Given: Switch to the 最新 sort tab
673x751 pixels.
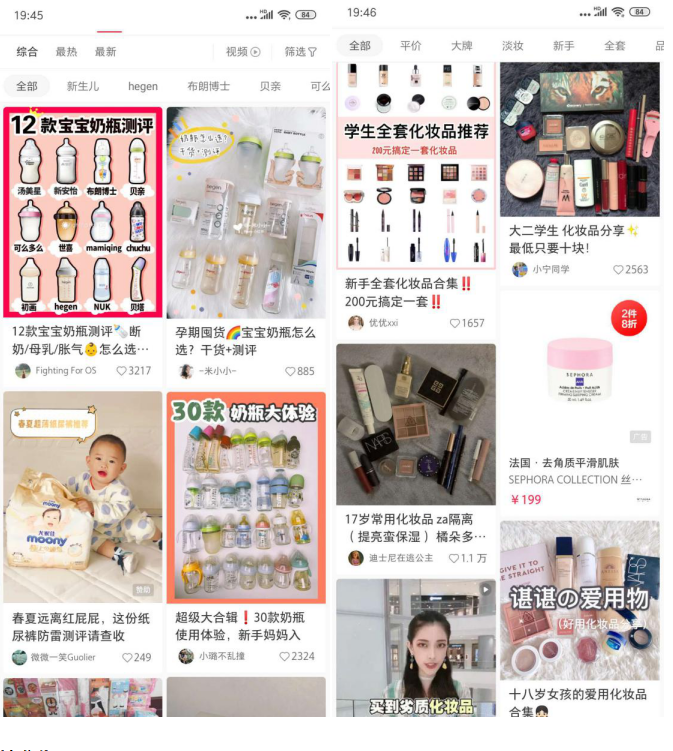Looking at the screenshot, I should [x=105, y=52].
